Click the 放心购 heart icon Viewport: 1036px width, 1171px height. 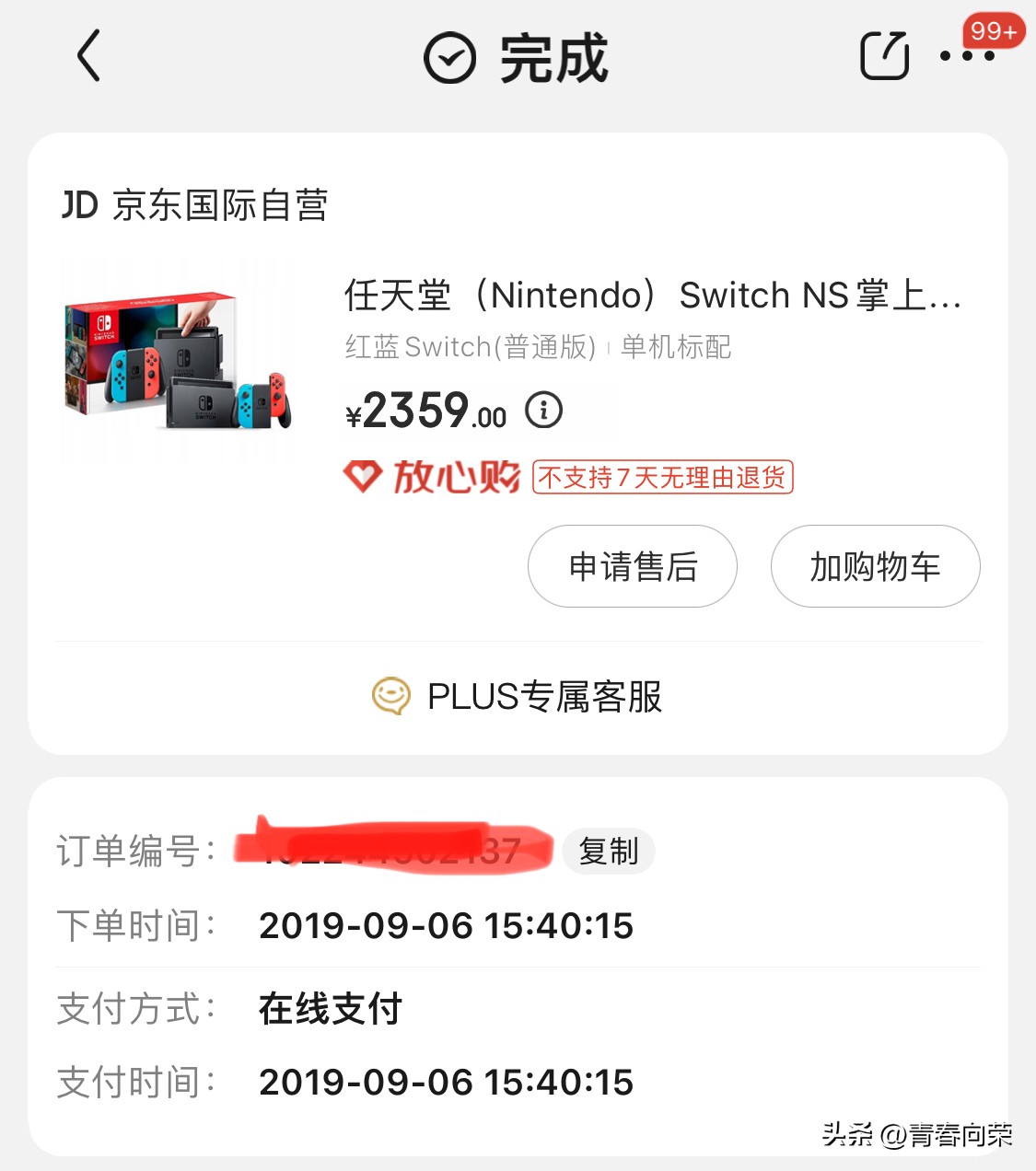tap(367, 478)
